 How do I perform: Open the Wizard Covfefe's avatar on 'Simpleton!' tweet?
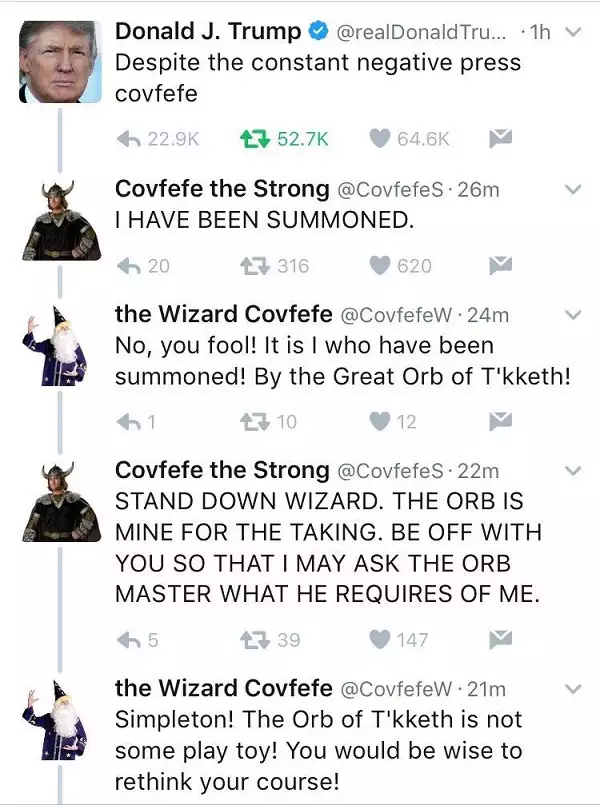coord(60,722)
